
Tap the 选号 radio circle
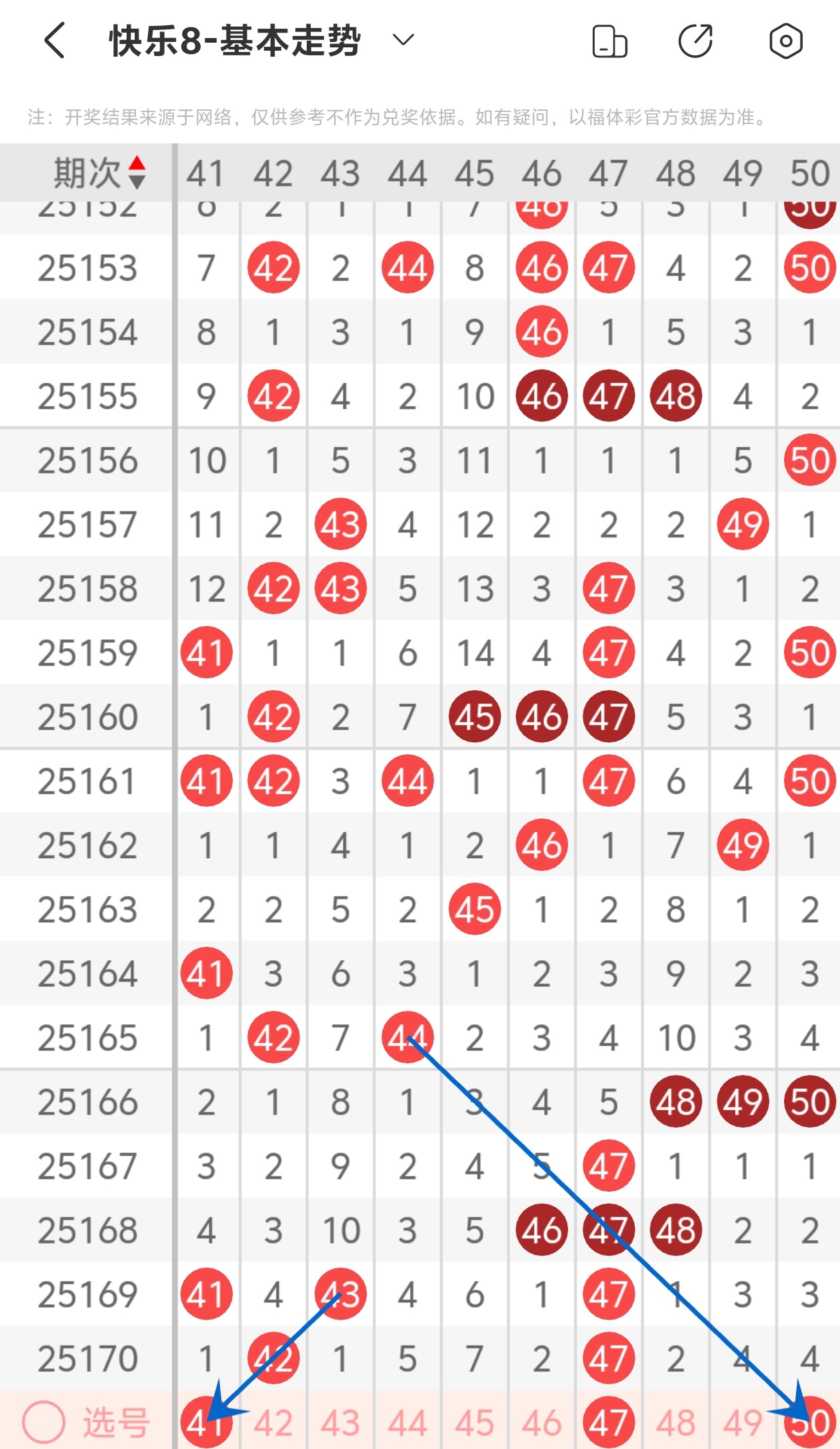44,1422
